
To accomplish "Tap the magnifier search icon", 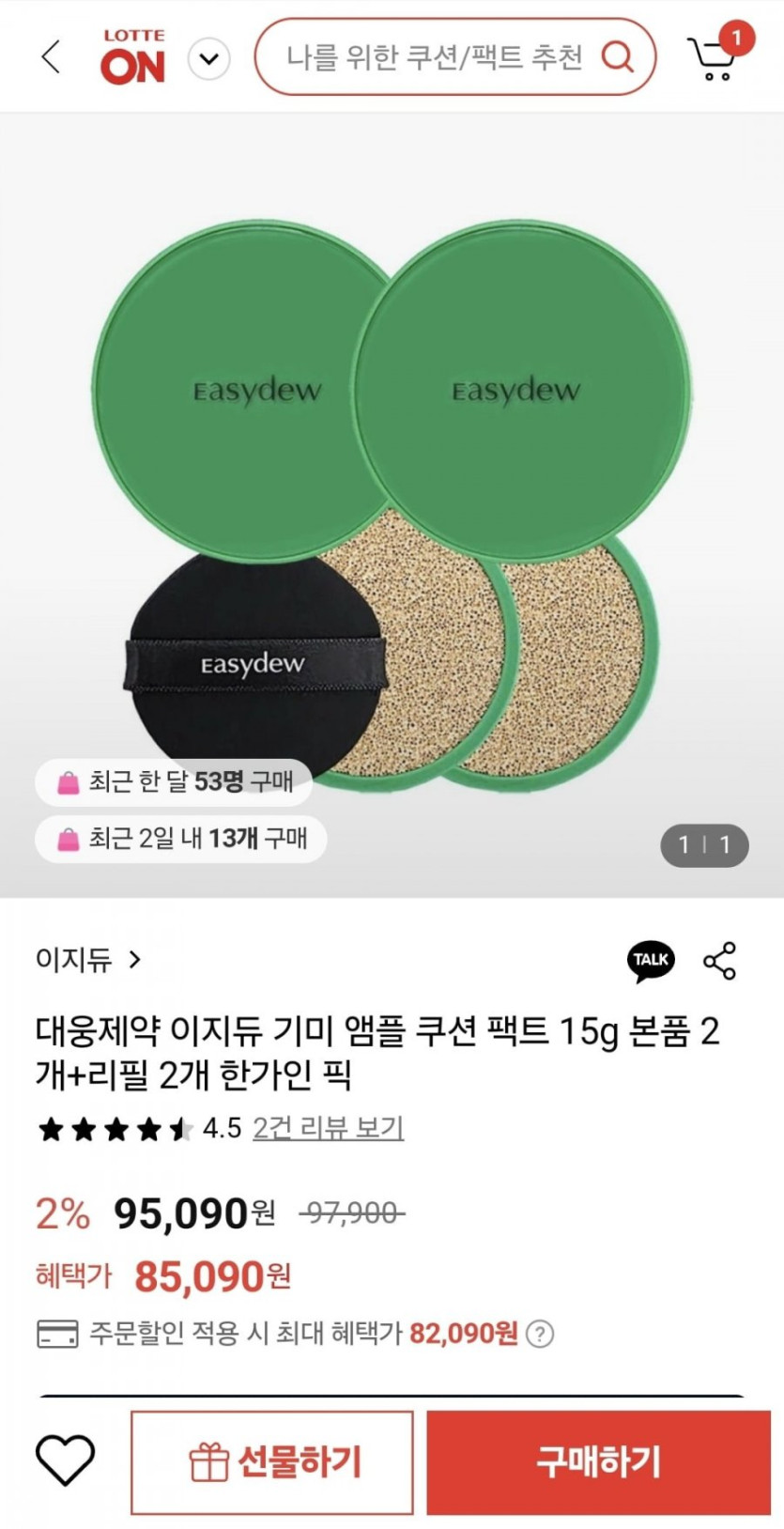I will (617, 57).
